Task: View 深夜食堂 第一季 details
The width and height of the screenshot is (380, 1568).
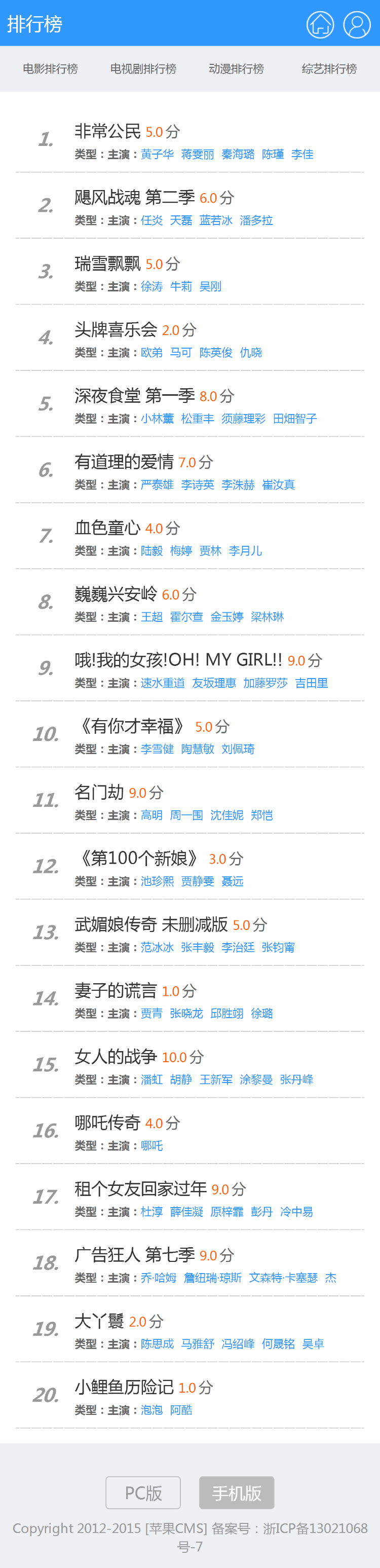Action: 135,396
